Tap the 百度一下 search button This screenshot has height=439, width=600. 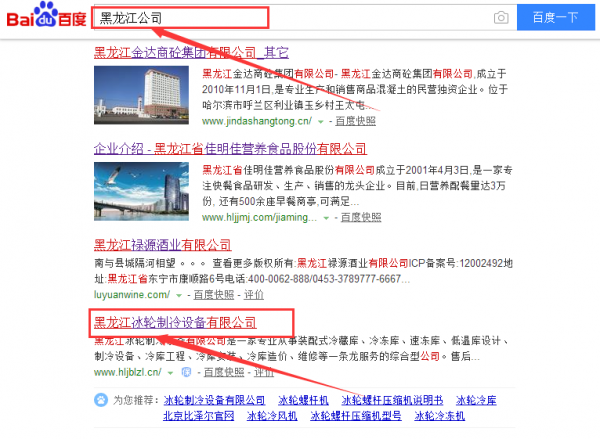(x=555, y=18)
